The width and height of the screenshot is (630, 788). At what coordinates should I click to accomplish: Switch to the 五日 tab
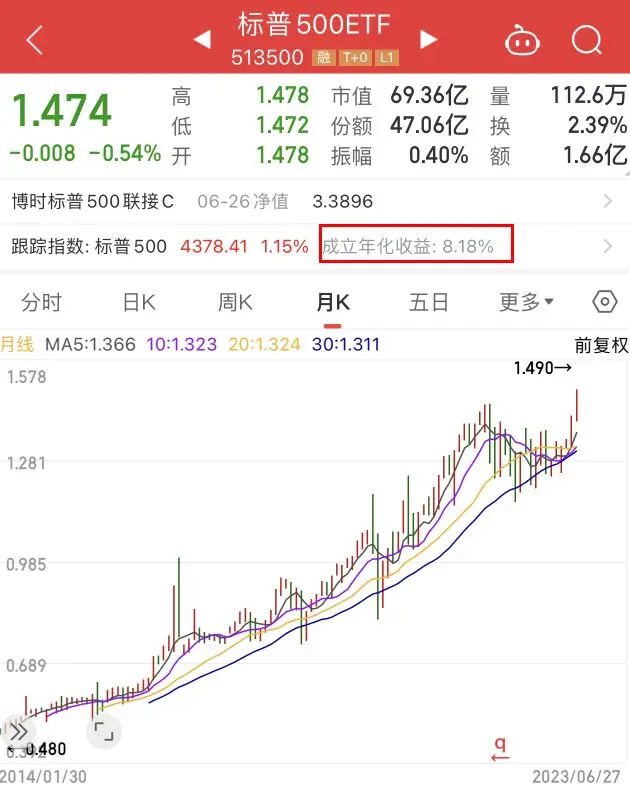[429, 302]
